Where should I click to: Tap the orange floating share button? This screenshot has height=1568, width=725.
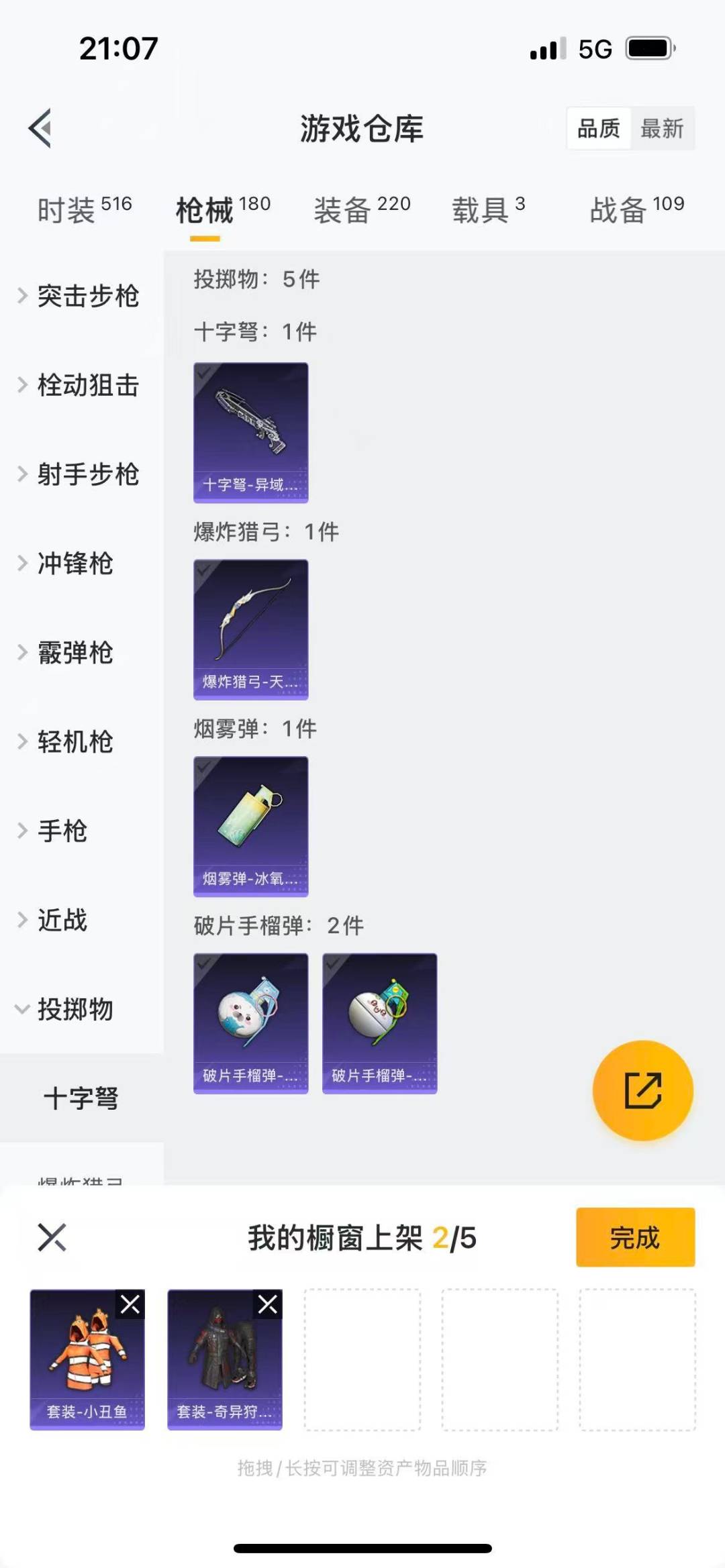coord(642,1090)
